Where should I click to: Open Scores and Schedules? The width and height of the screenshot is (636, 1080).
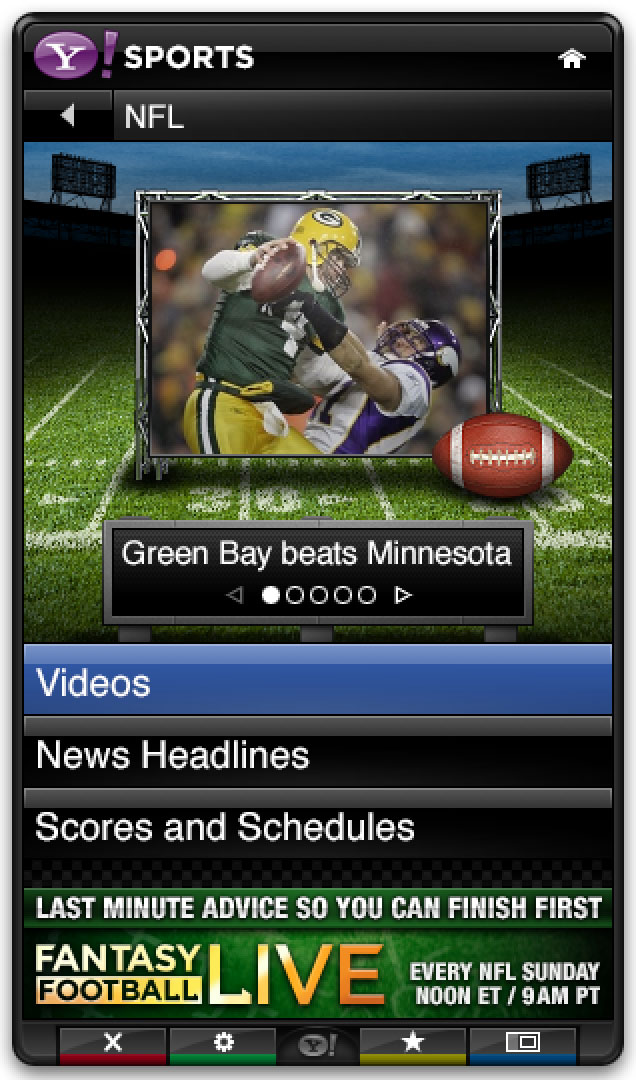pyautogui.click(x=317, y=827)
